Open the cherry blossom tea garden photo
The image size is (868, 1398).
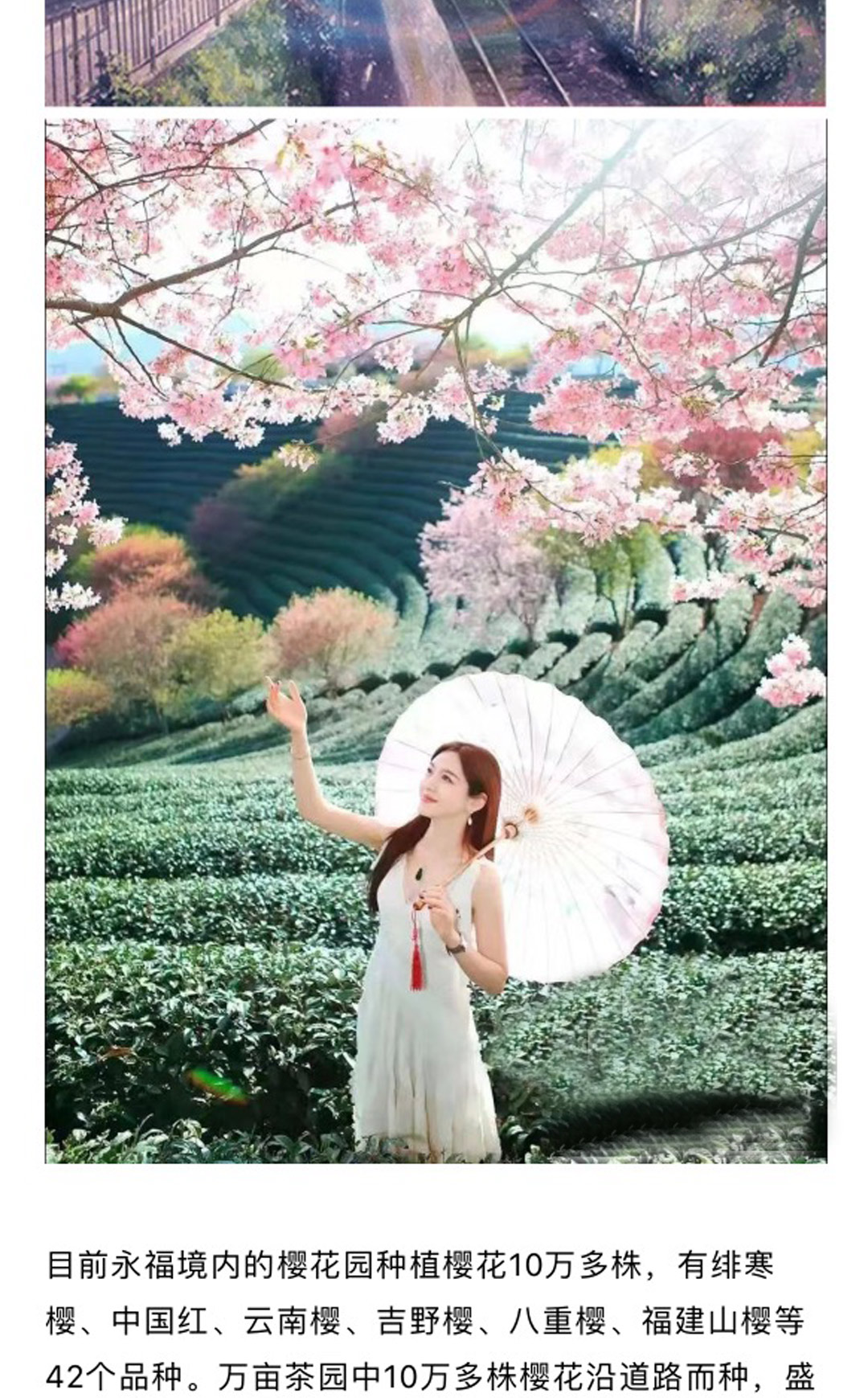click(435, 641)
